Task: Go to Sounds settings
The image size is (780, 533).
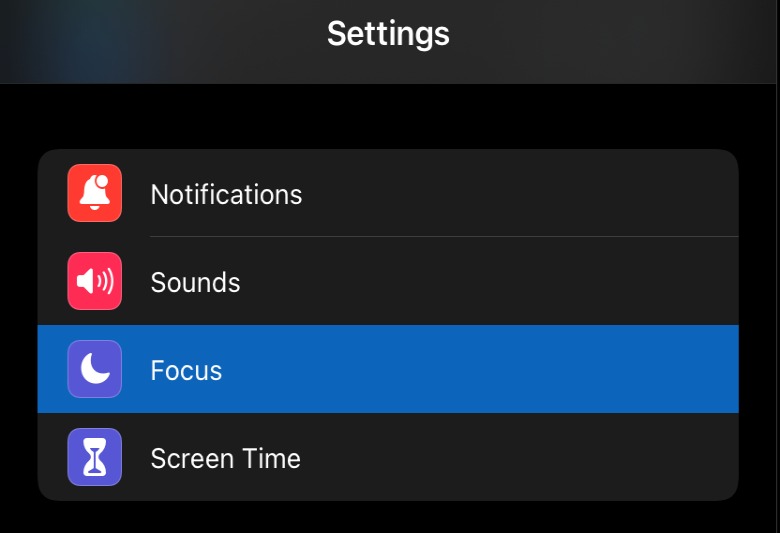Action: (x=387, y=282)
